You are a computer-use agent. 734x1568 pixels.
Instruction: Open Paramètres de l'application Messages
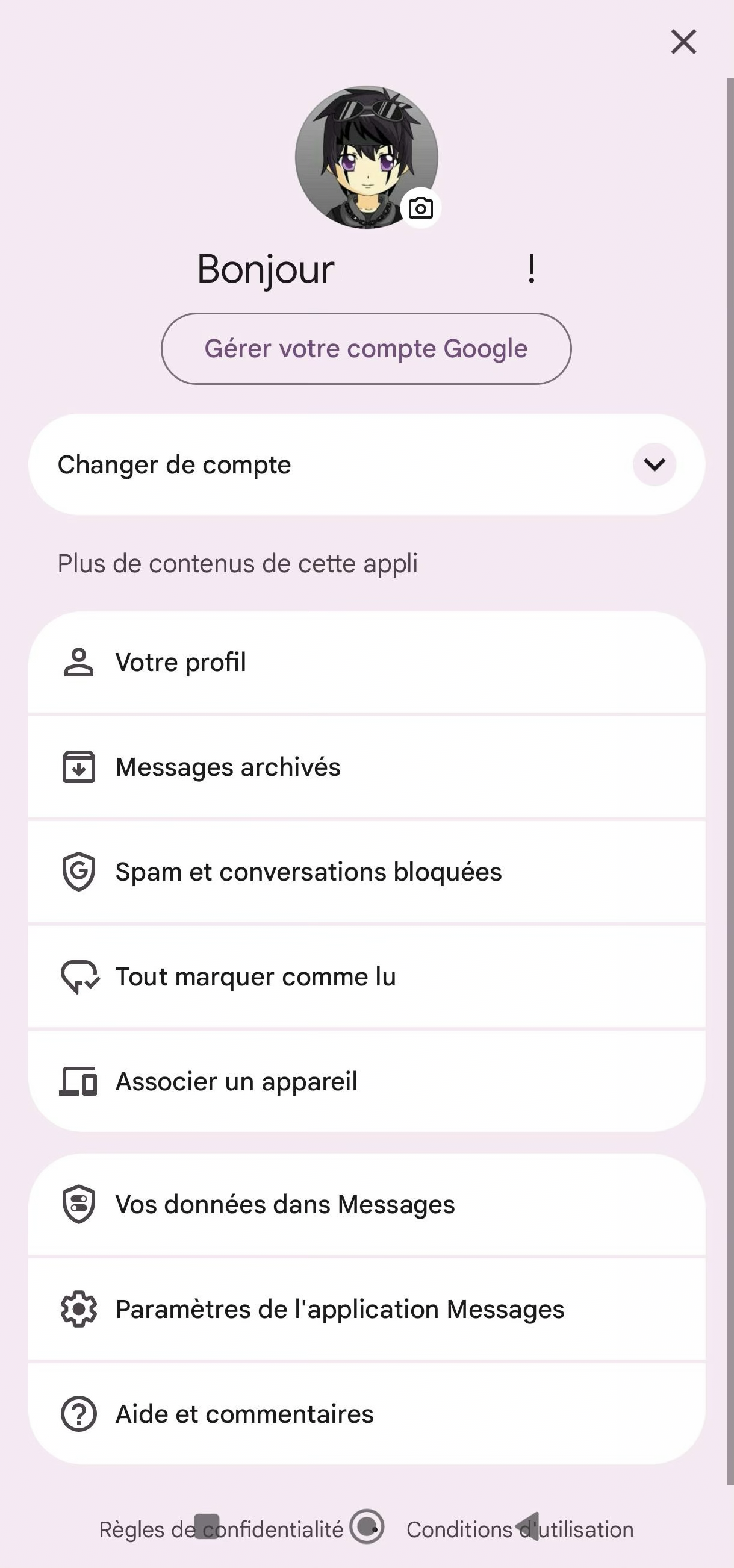(366, 1309)
